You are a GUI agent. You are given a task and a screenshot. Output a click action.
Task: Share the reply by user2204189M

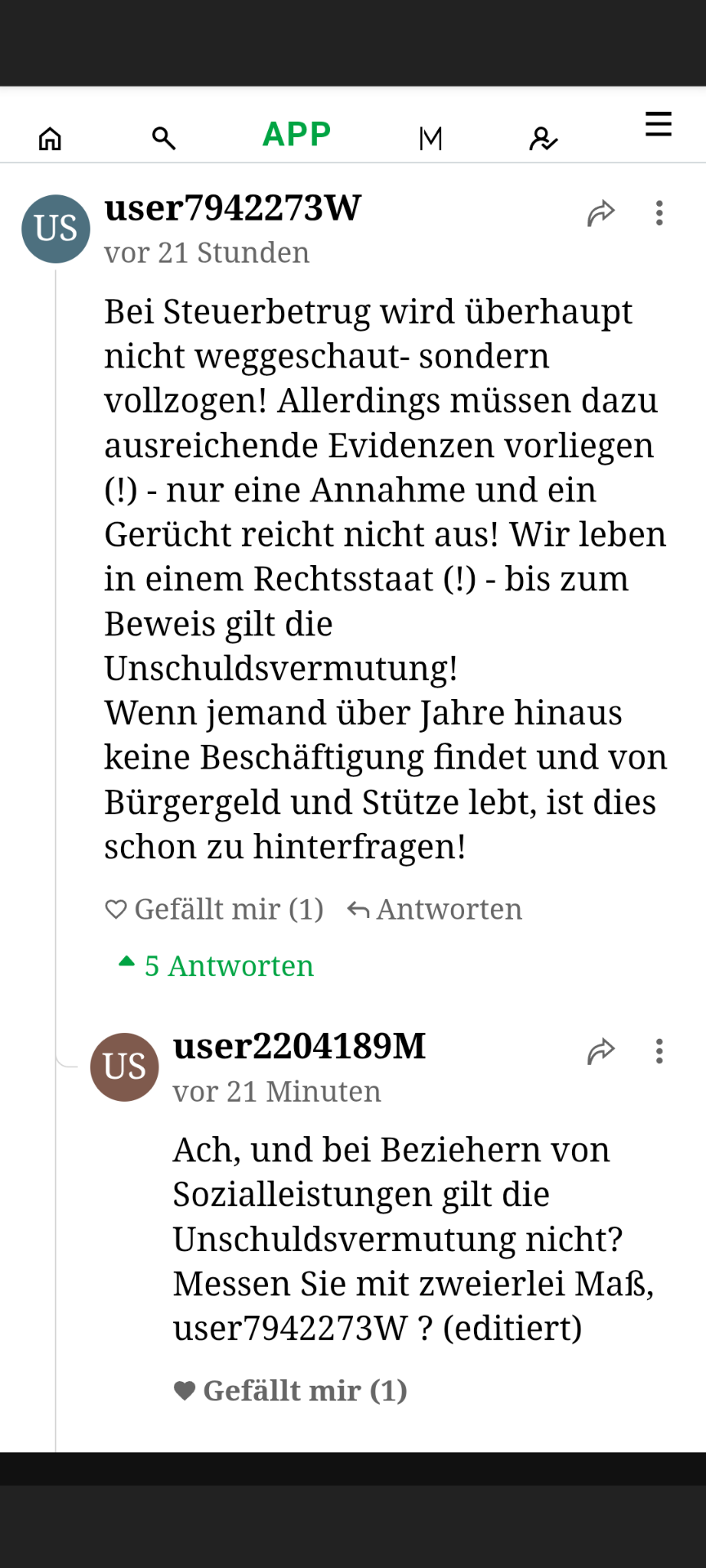point(601,1051)
